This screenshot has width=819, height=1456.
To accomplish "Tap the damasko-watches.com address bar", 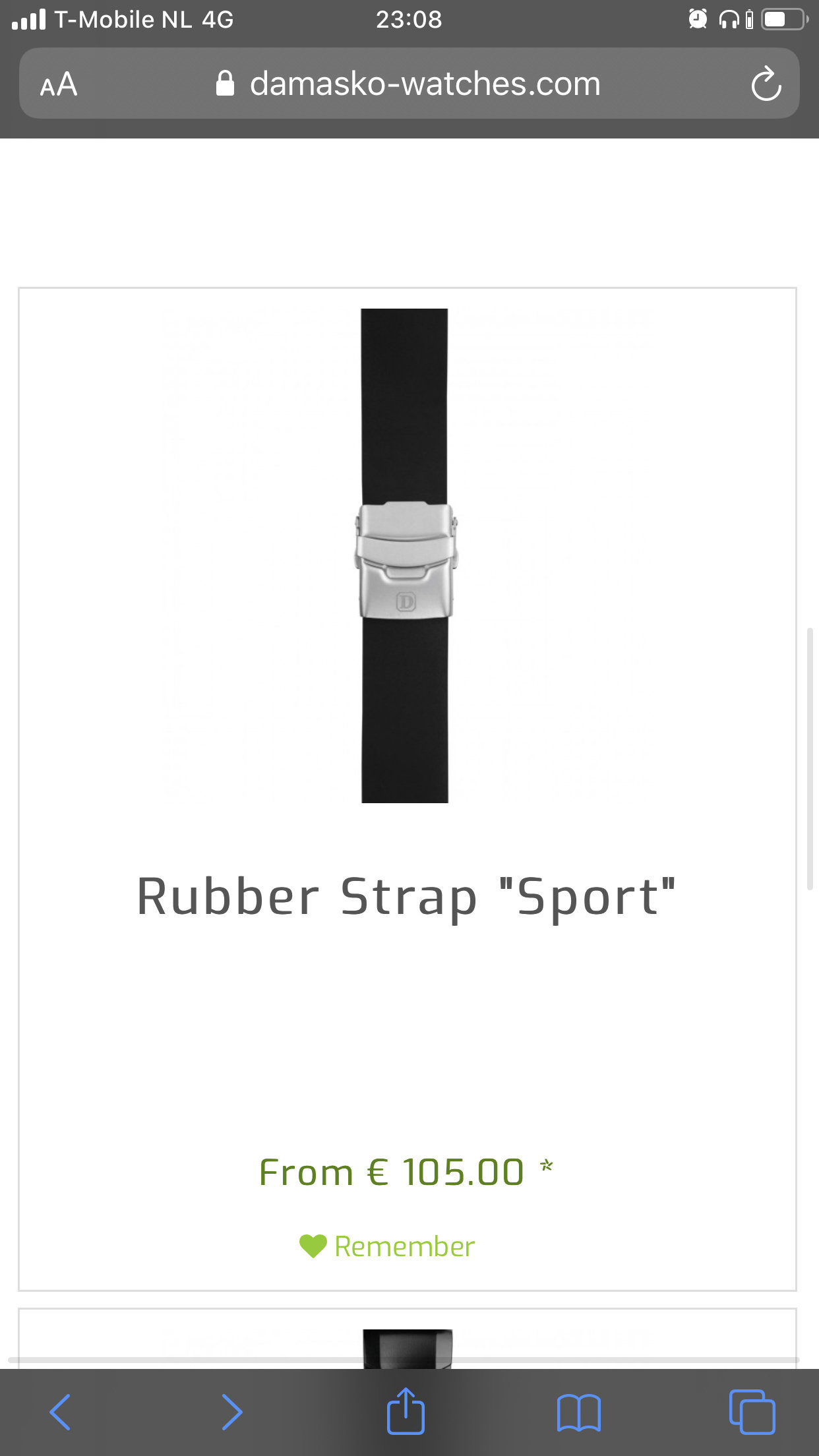I will [x=408, y=84].
